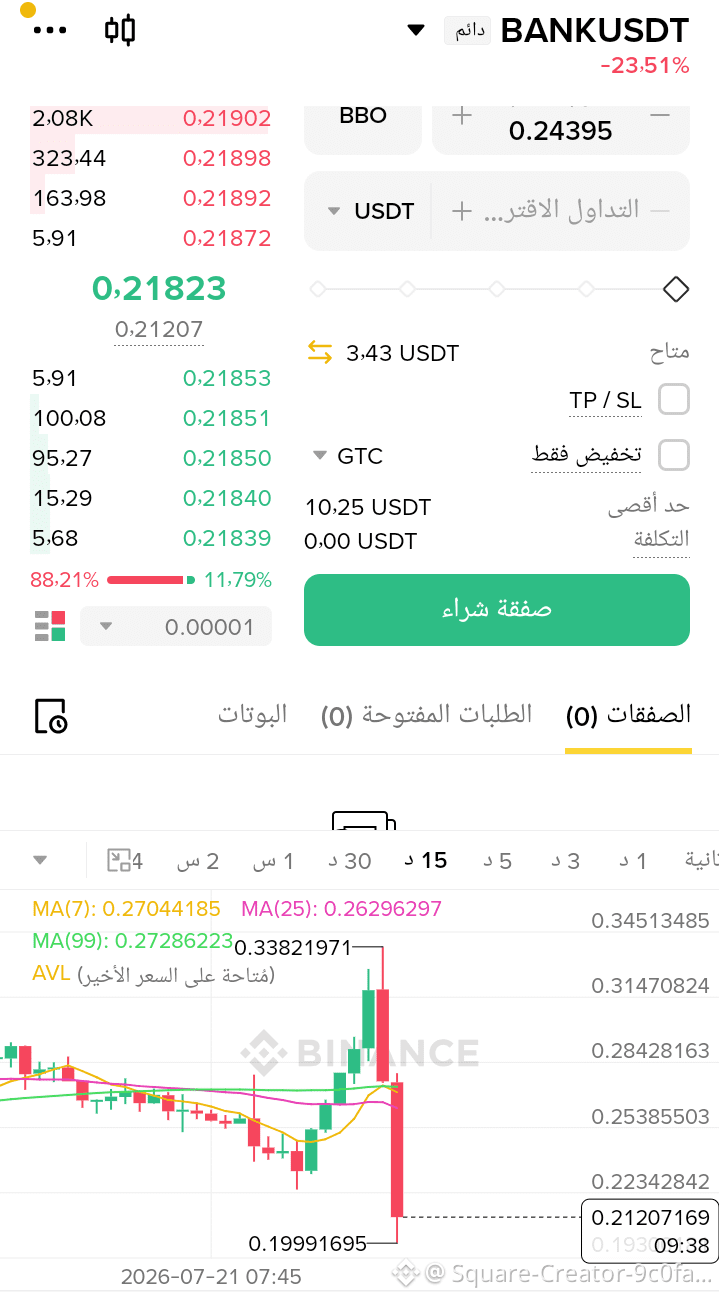
Task: Decrease price with the minus beside 0.24395
Action: point(660,116)
